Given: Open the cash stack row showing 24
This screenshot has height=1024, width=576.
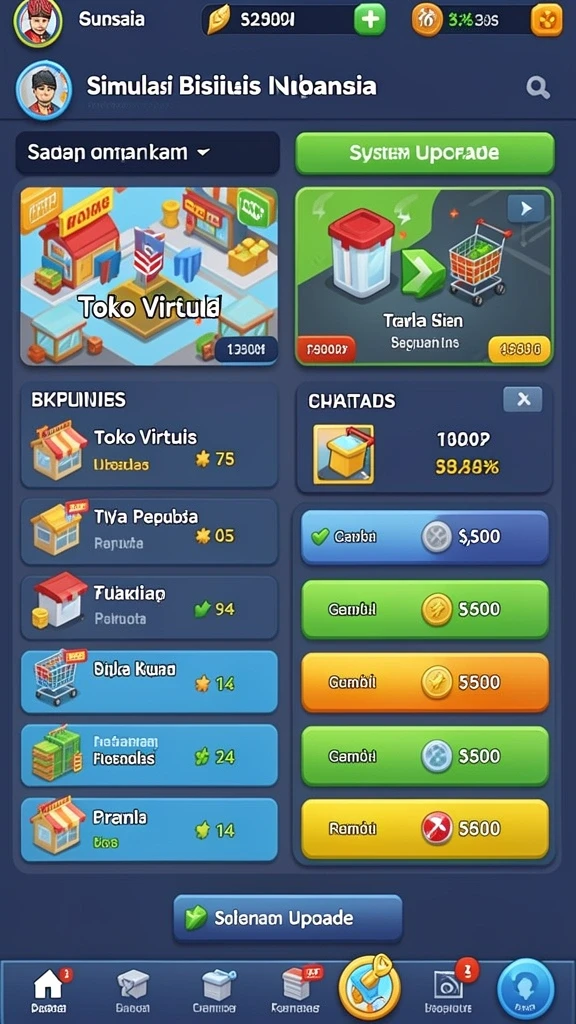Looking at the screenshot, I should click(x=150, y=755).
